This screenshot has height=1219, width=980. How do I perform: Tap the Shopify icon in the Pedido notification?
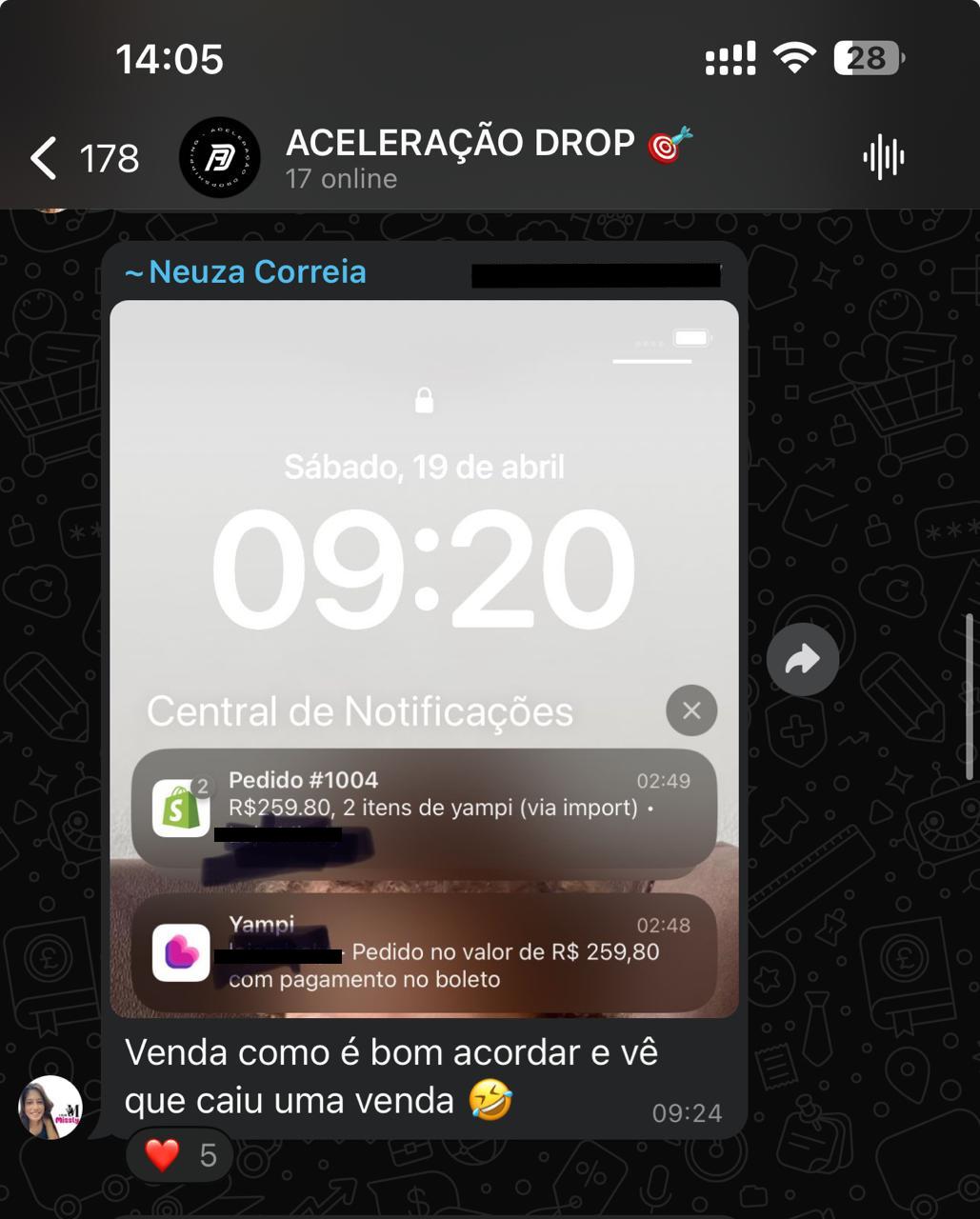tap(181, 809)
